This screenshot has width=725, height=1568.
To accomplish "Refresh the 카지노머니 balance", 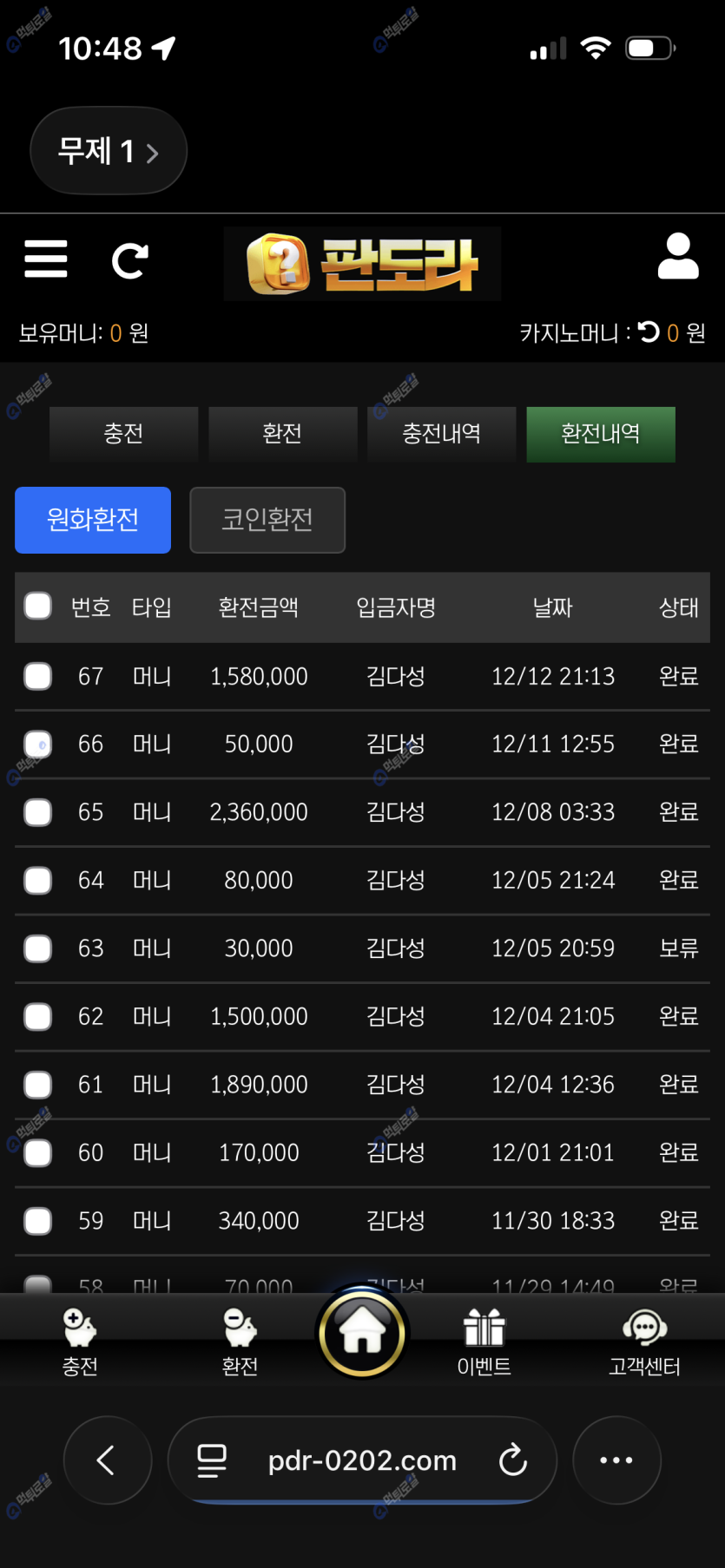I will [x=649, y=332].
